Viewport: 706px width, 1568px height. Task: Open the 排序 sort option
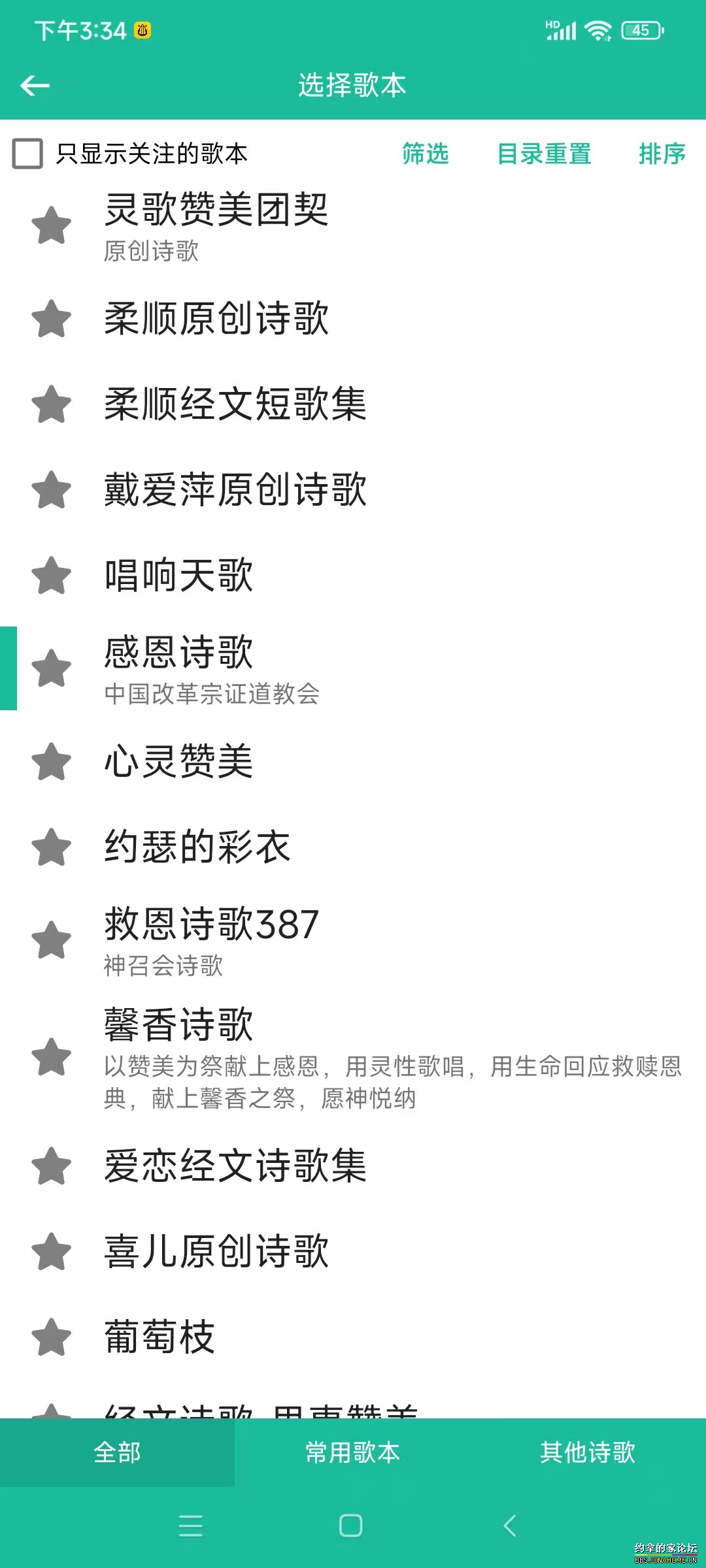(x=662, y=154)
